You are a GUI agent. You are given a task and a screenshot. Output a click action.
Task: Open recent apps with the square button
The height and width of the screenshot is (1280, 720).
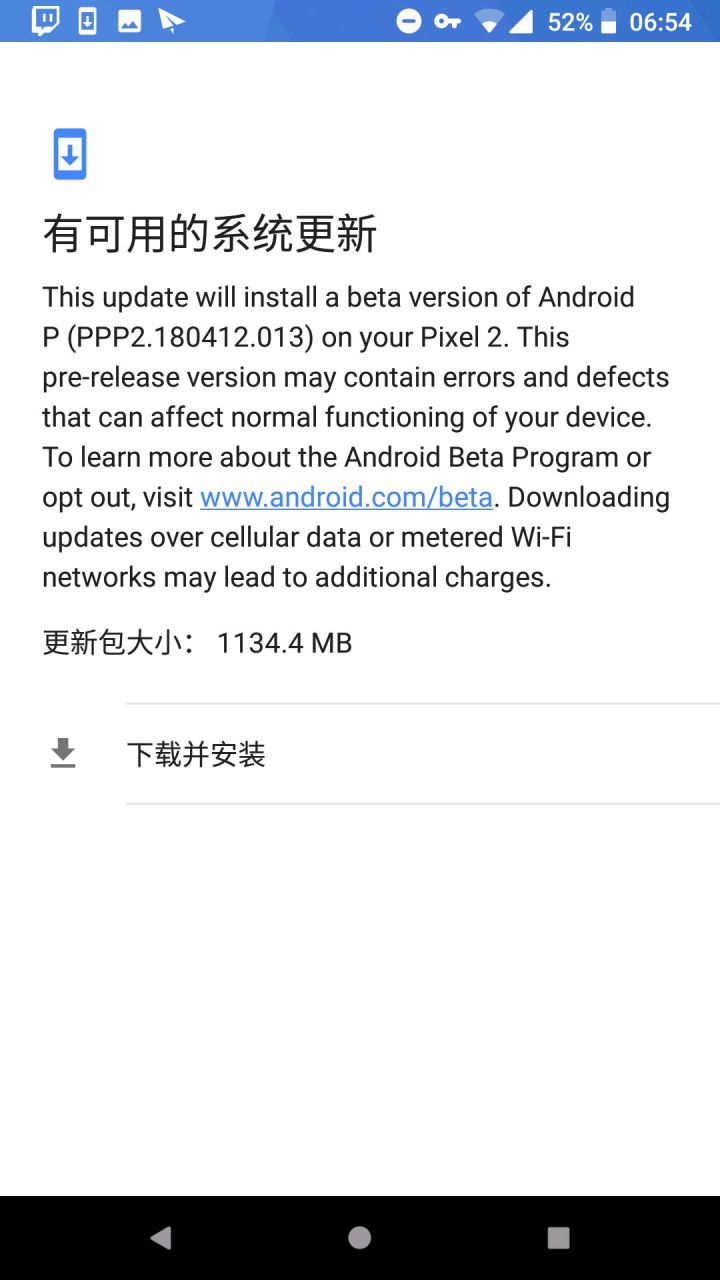pos(559,1238)
